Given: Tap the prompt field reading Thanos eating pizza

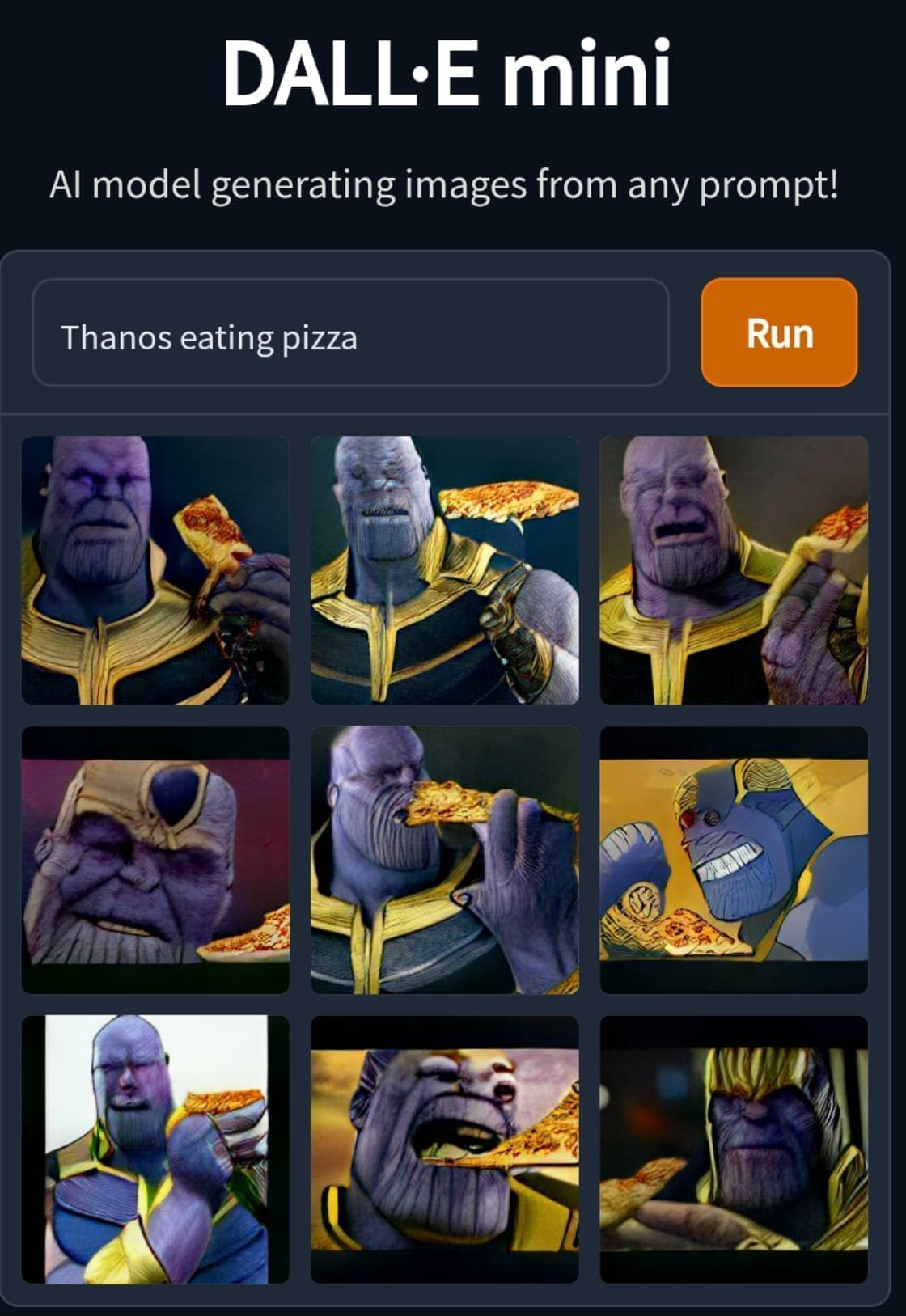Looking at the screenshot, I should tap(349, 336).
